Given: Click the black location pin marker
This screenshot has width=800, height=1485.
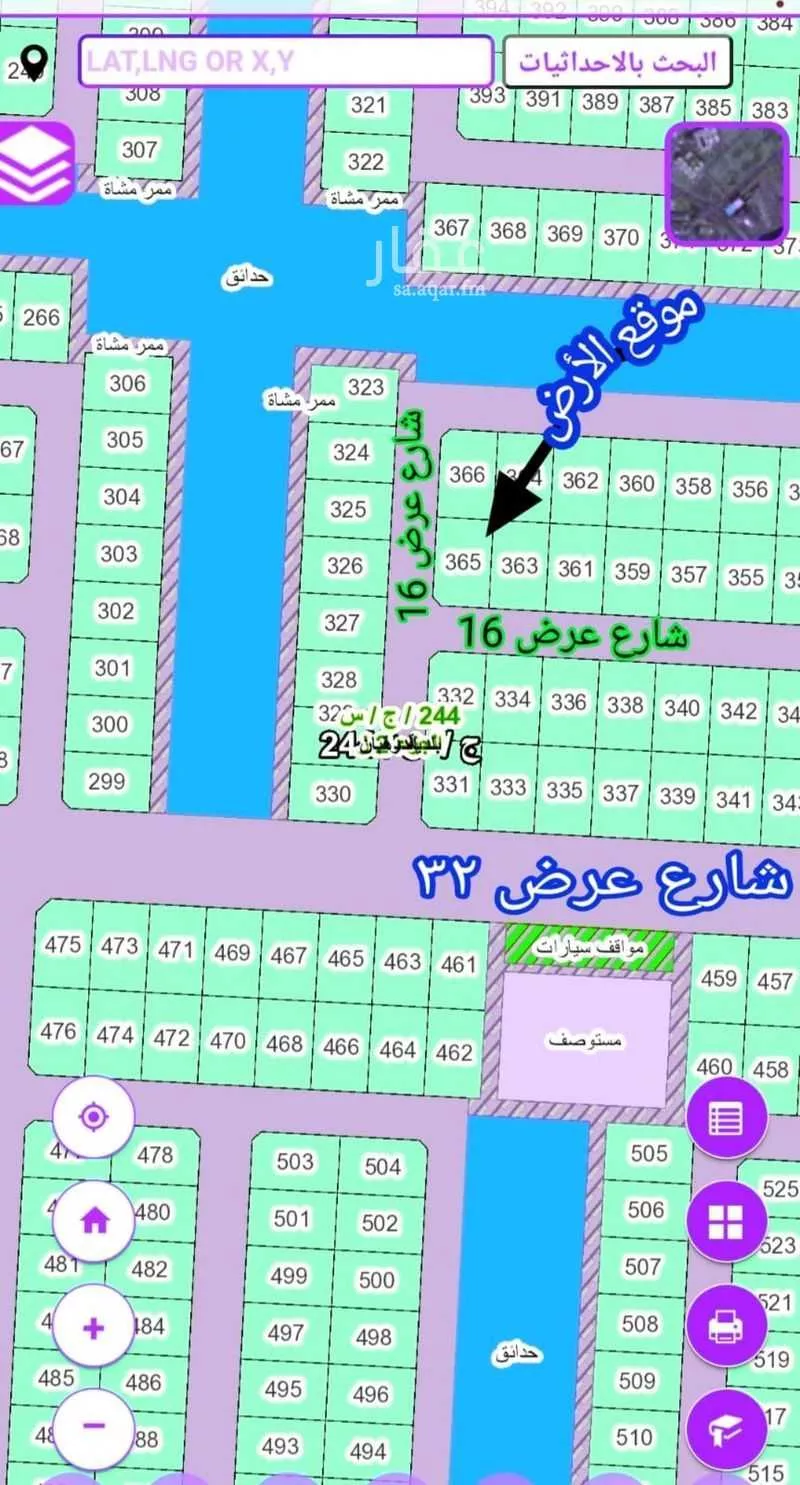Looking at the screenshot, I should tap(36, 60).
